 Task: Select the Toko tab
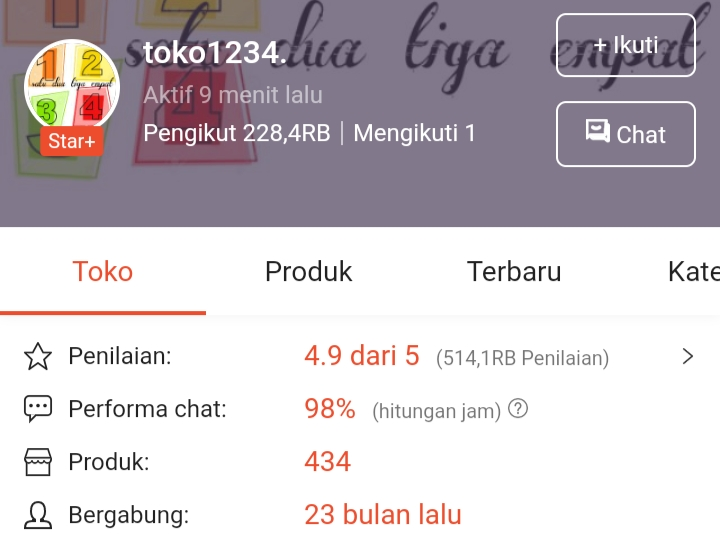[x=103, y=271]
